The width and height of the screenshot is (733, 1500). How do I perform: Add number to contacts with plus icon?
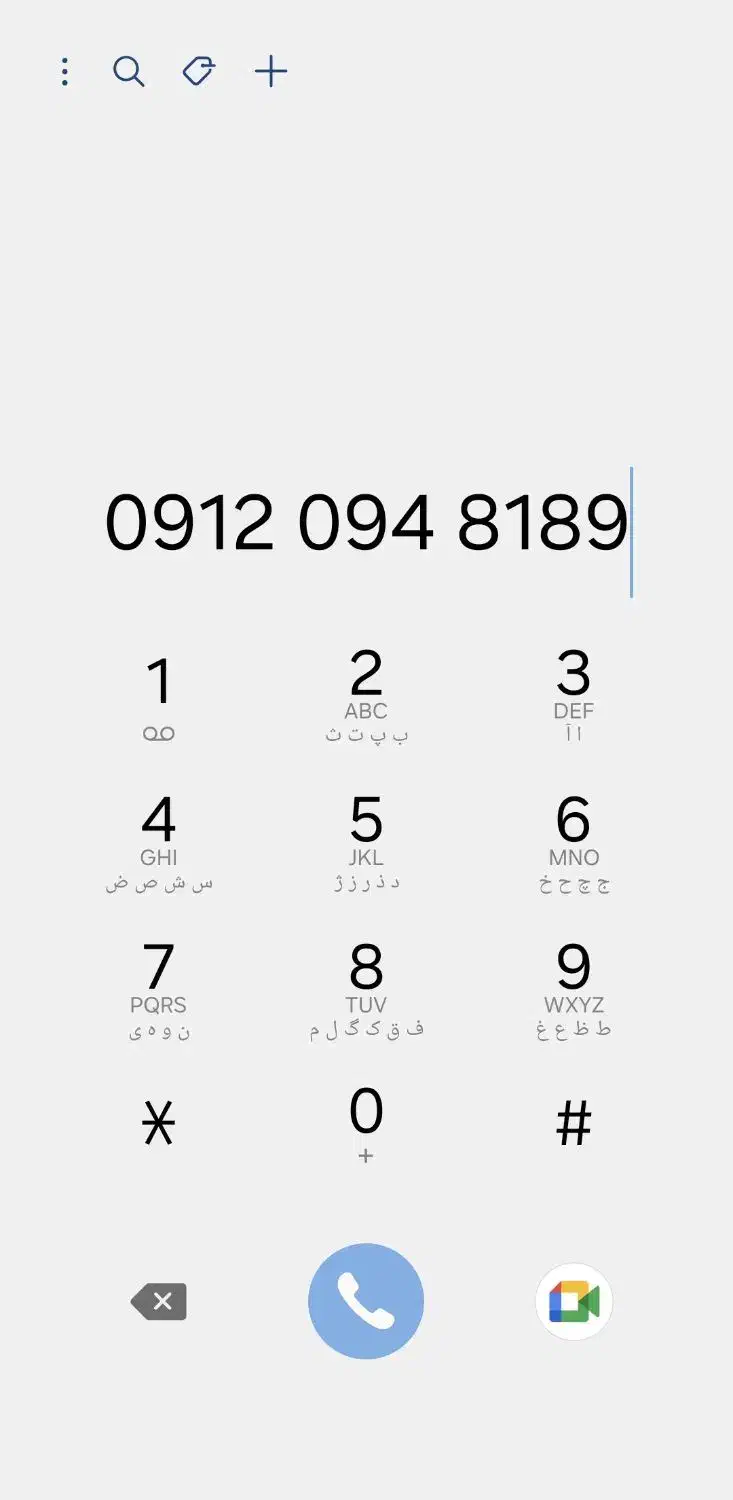[271, 71]
